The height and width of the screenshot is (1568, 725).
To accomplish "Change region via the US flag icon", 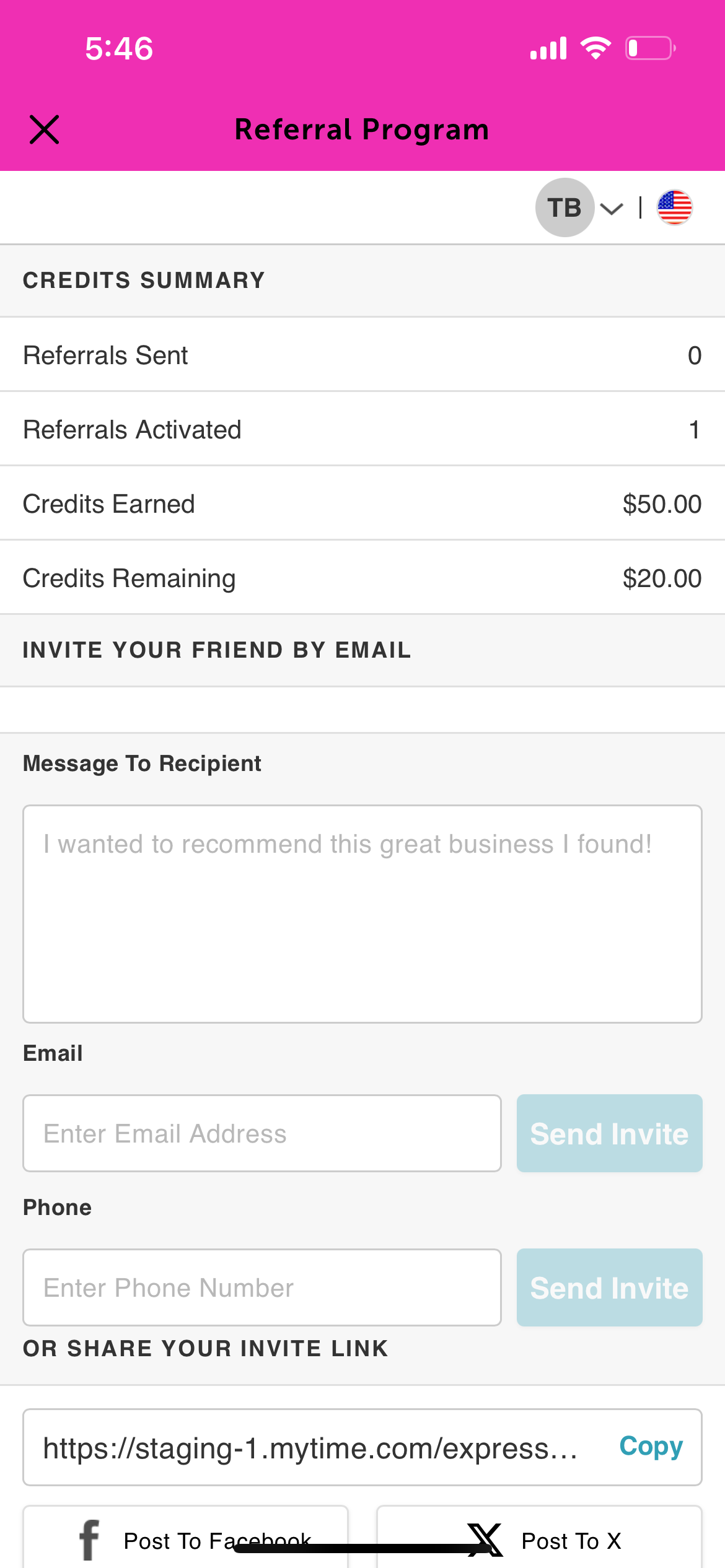I will click(674, 207).
